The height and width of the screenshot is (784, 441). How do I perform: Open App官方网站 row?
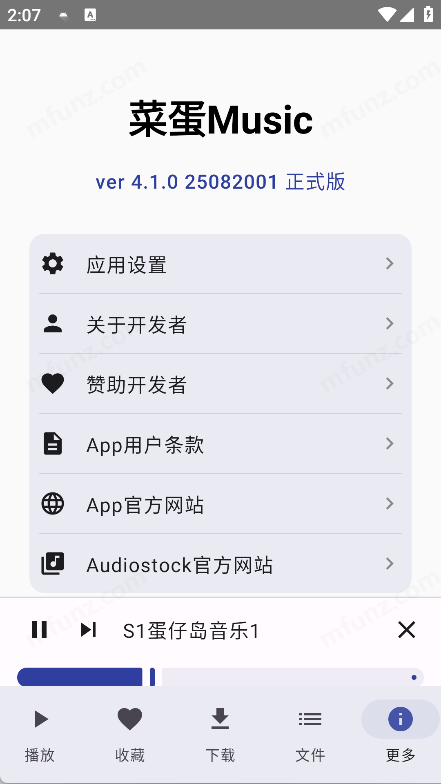point(220,504)
